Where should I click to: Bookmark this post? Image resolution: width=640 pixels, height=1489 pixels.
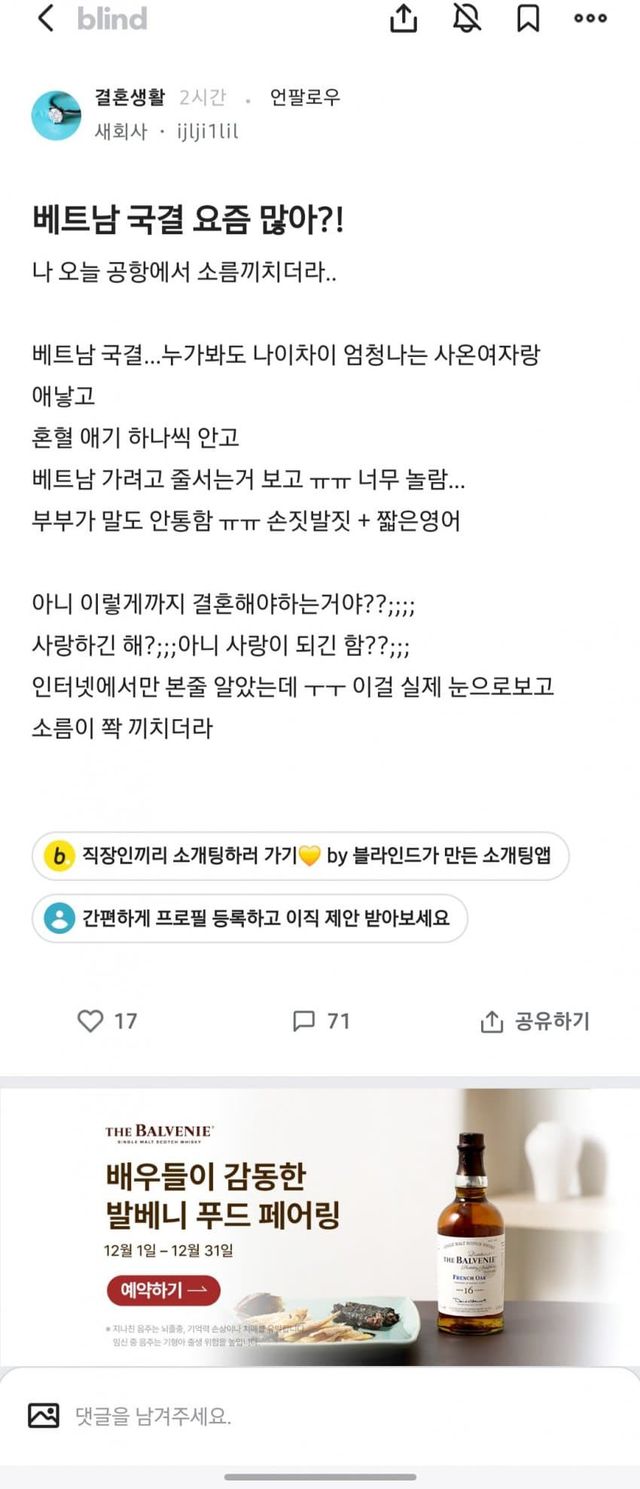click(x=528, y=18)
